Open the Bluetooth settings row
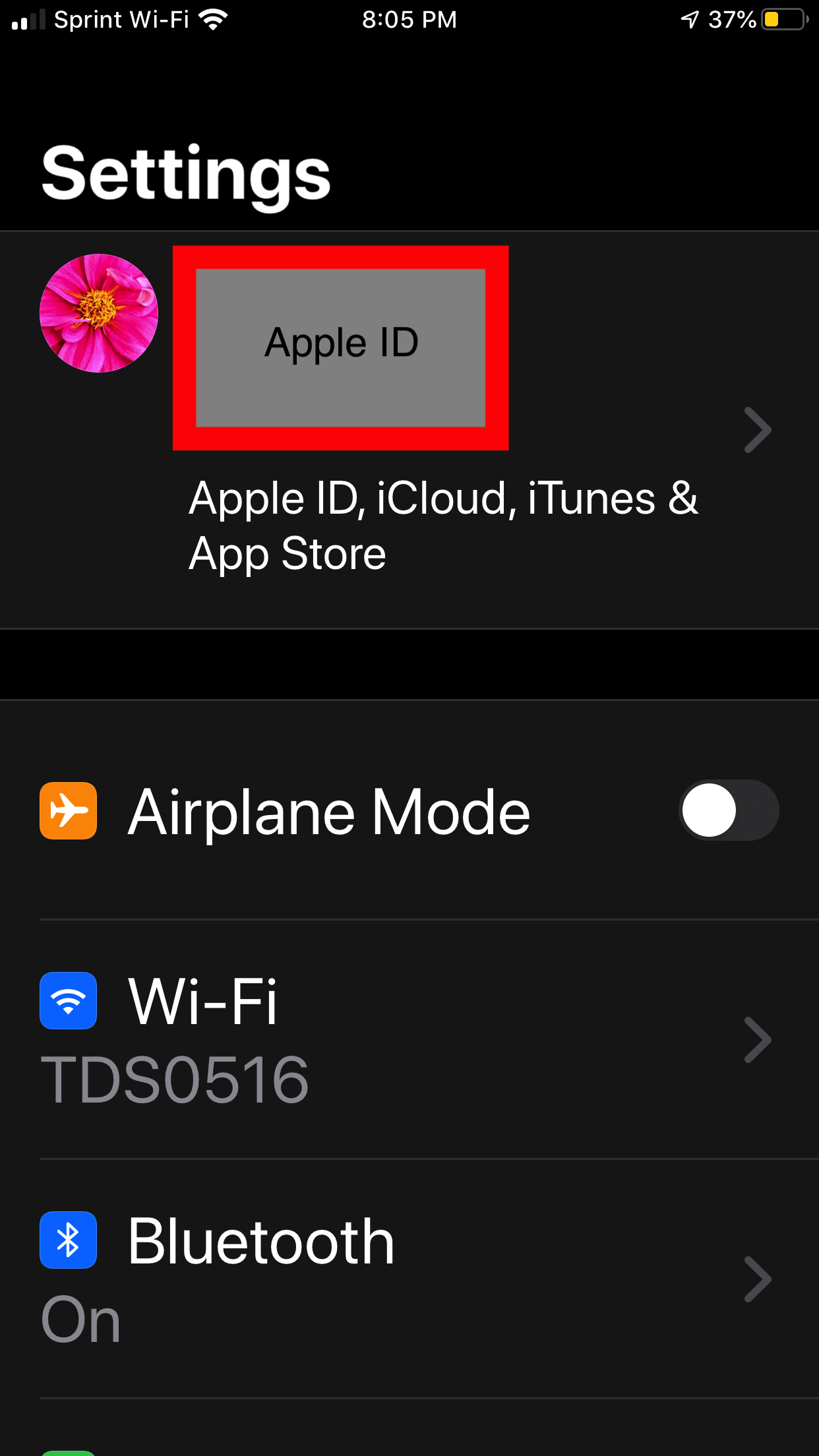819x1456 pixels. point(409,1279)
